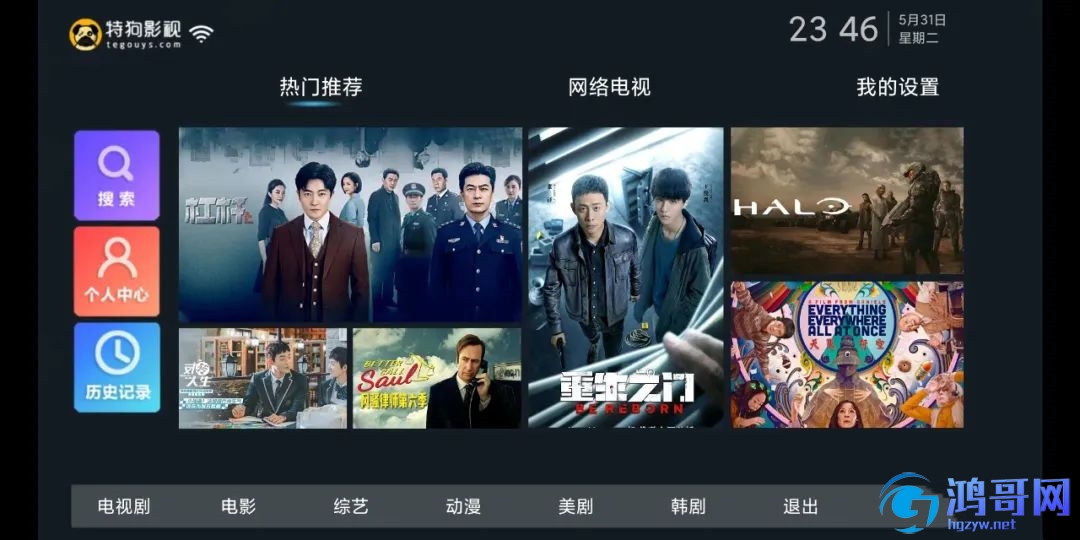Open the Better Call Saul tile
The width and height of the screenshot is (1080, 540).
click(436, 378)
